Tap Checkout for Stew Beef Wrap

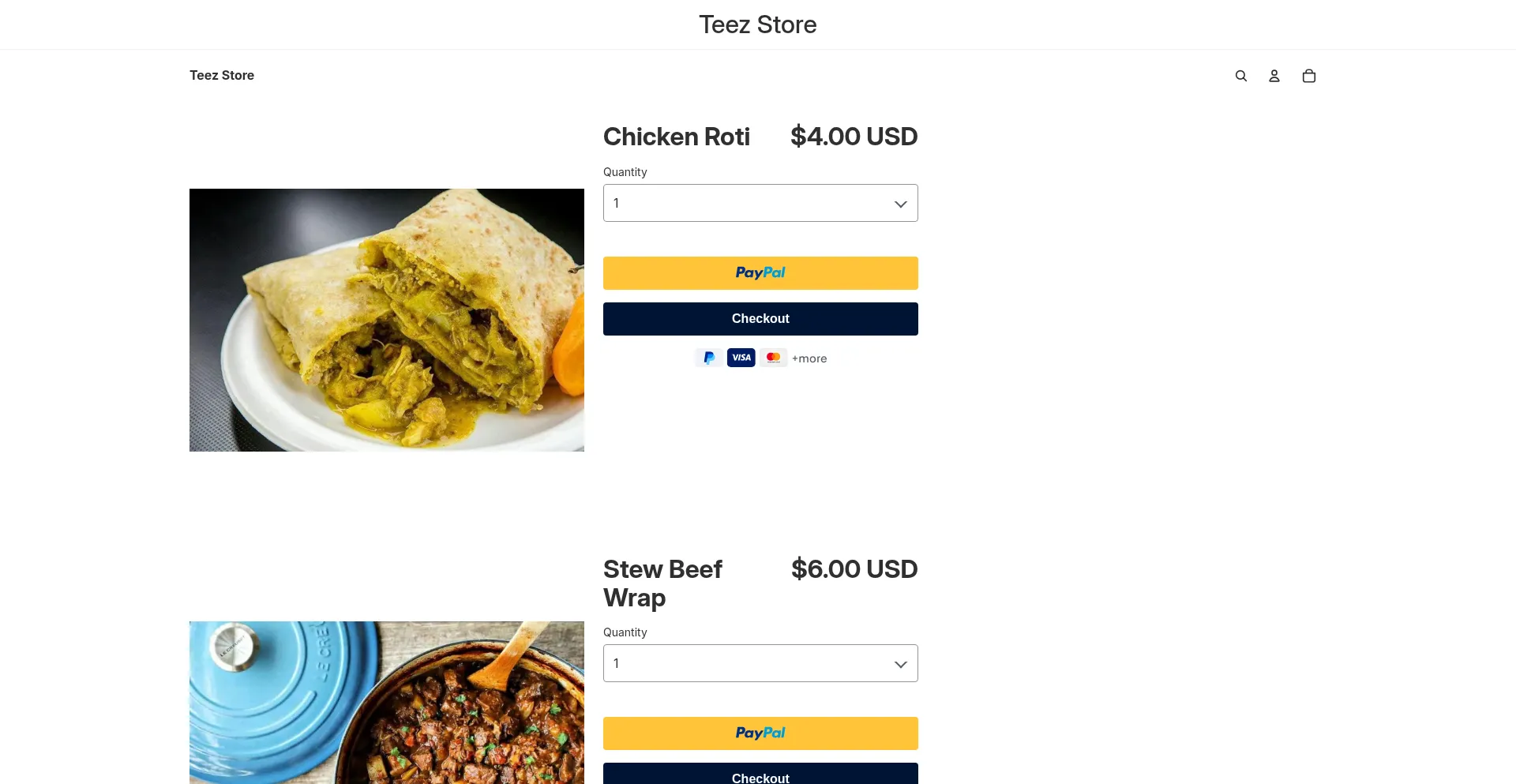(760, 775)
